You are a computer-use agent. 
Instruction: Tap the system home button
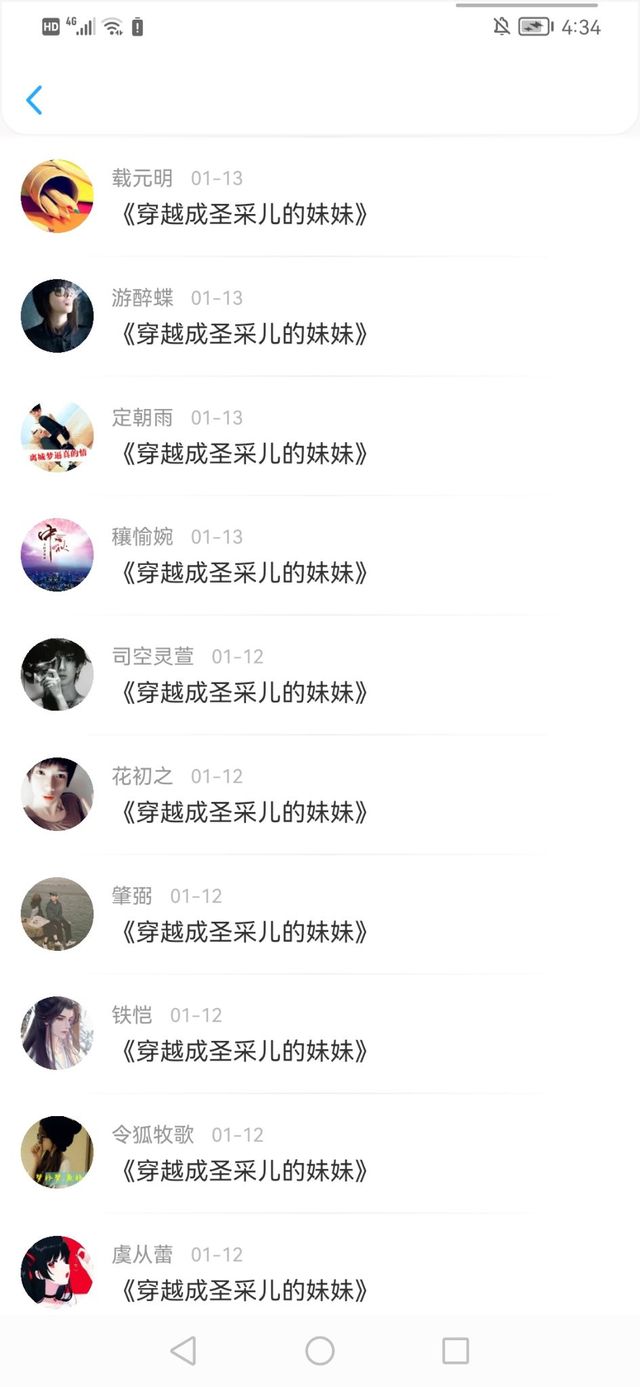tap(320, 1351)
